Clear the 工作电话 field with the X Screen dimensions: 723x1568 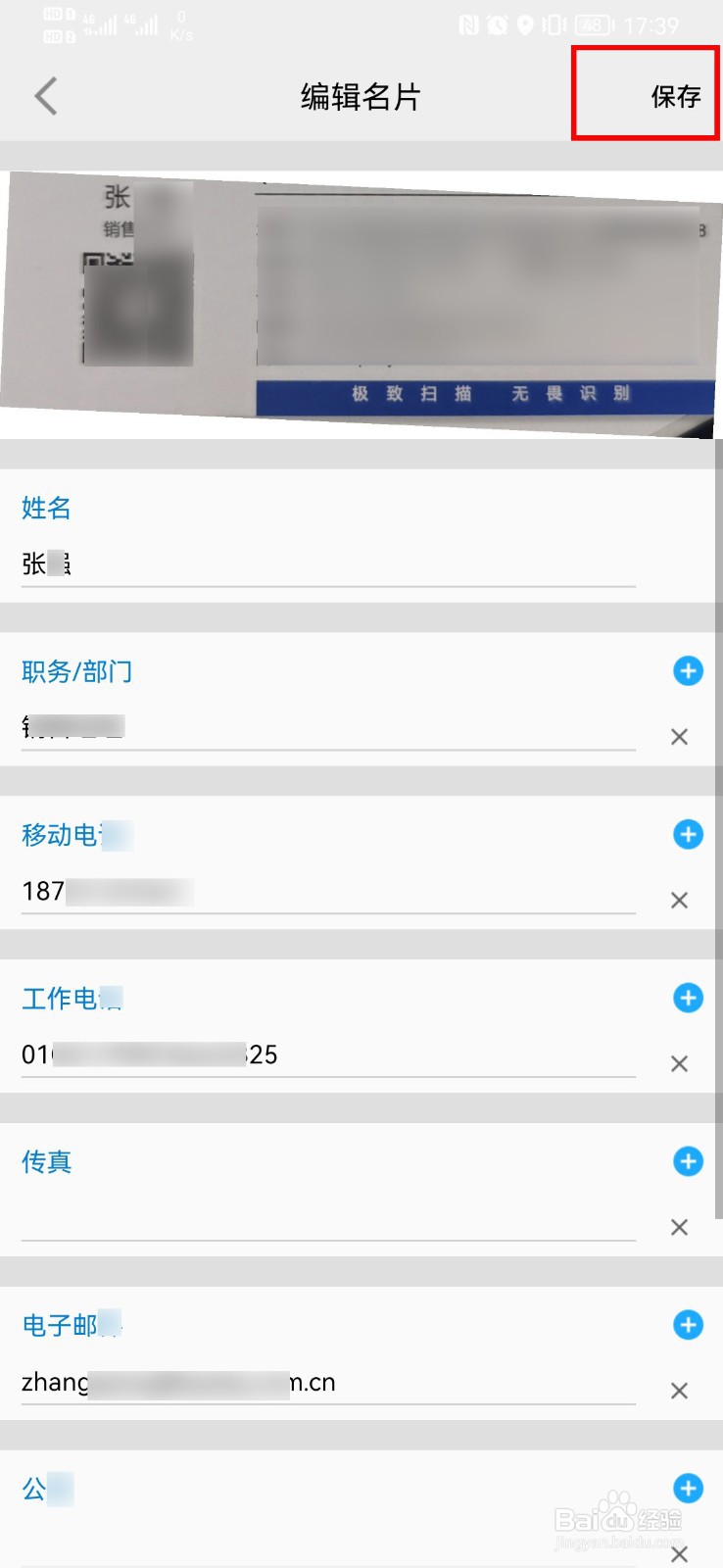(679, 1063)
